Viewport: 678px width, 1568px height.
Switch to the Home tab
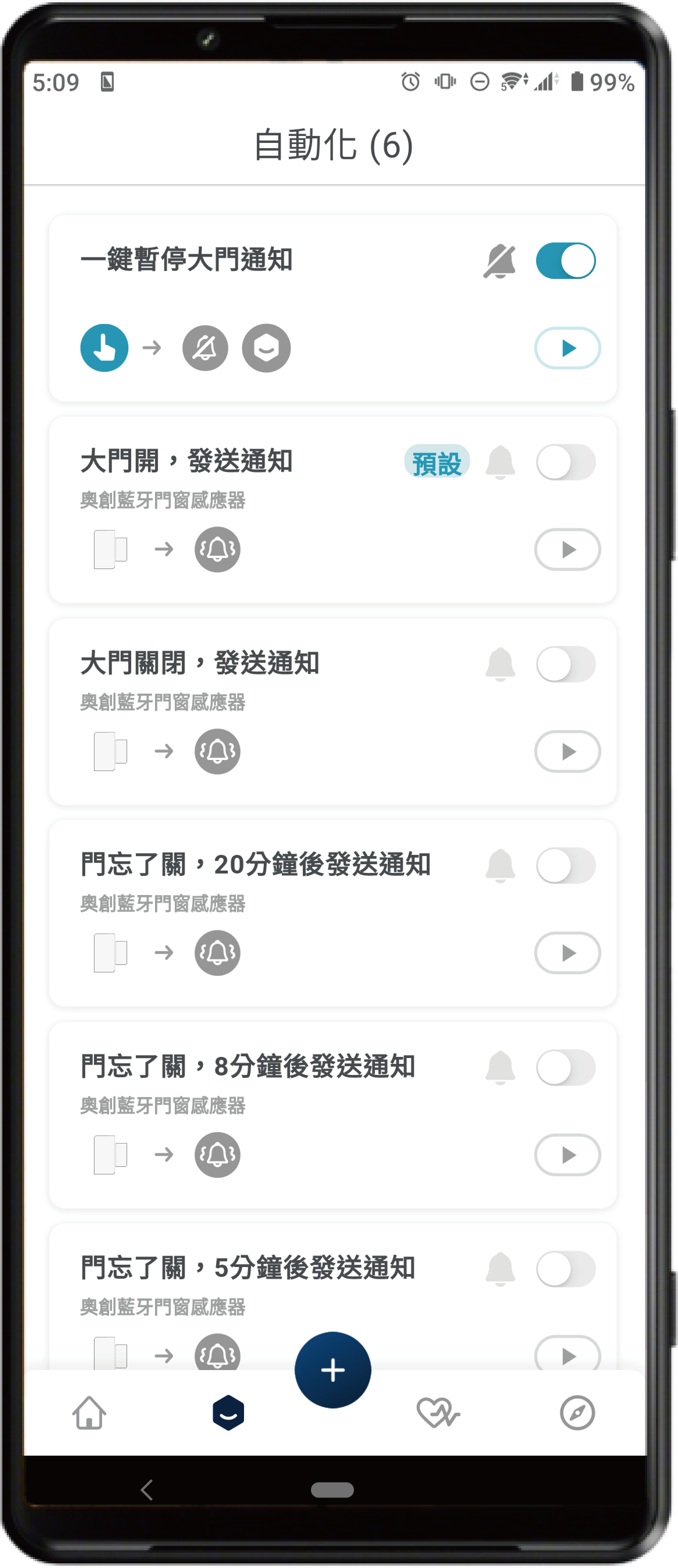click(x=89, y=1413)
